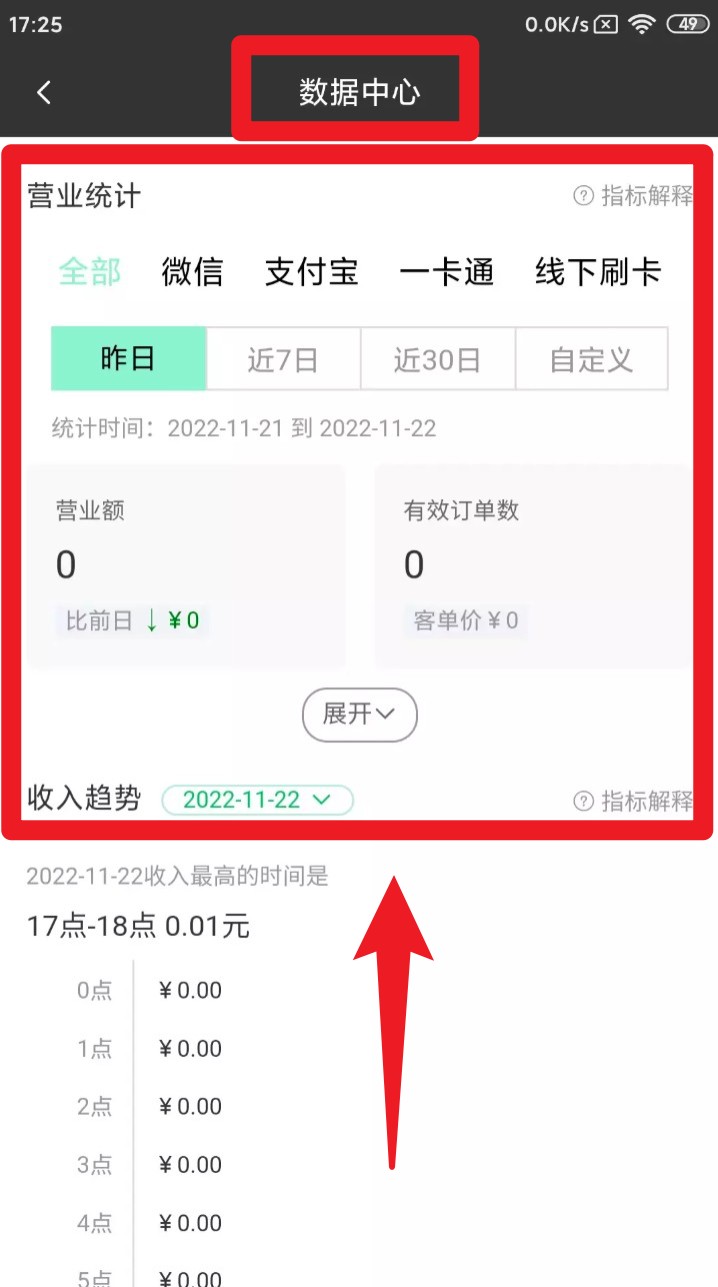The width and height of the screenshot is (718, 1287).
Task: Switch to 线下刷卡 tab
Action: pyautogui.click(x=597, y=272)
